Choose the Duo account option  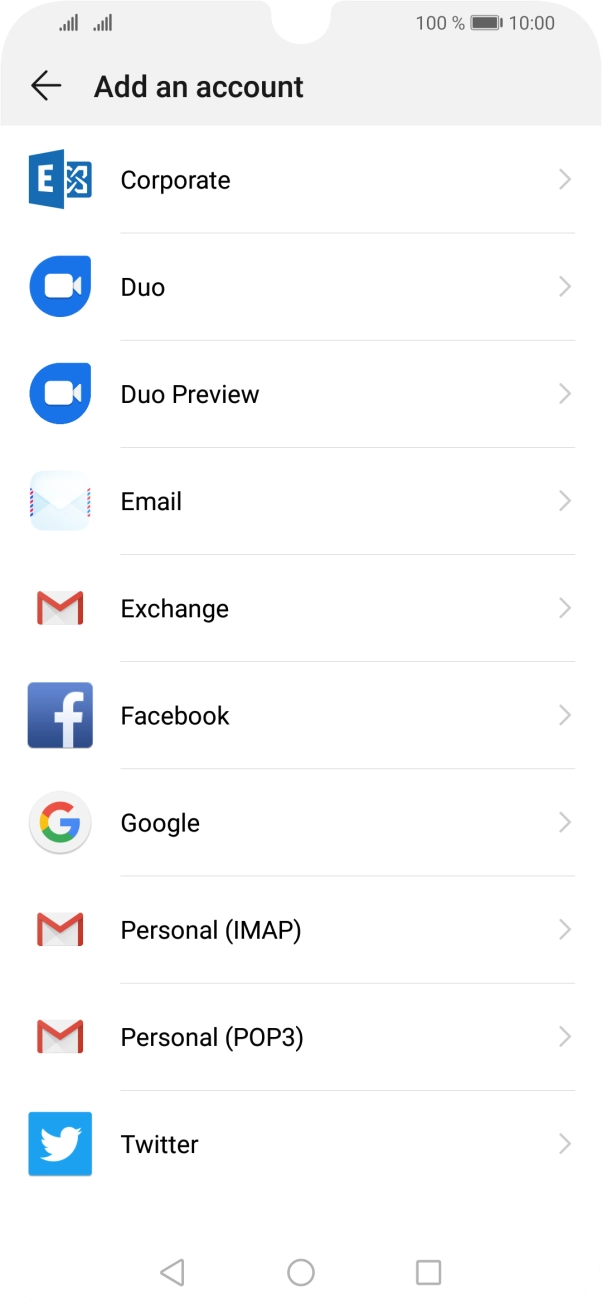(300, 287)
